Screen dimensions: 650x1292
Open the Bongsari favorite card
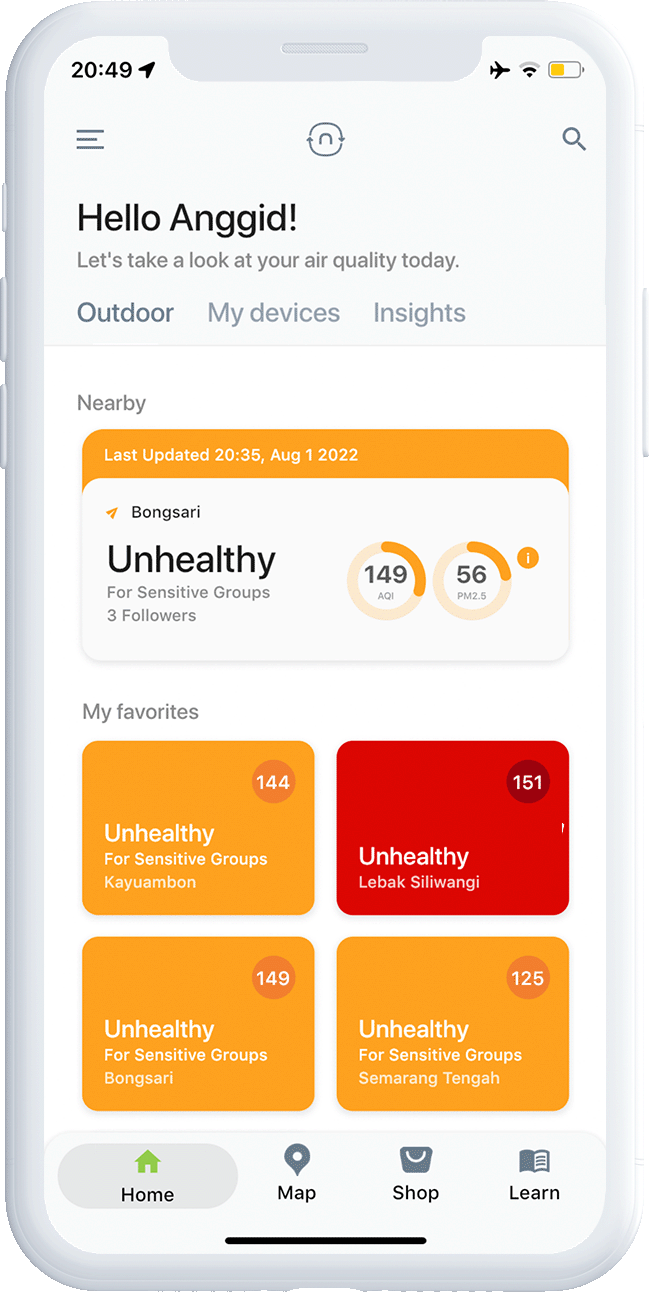198,1023
